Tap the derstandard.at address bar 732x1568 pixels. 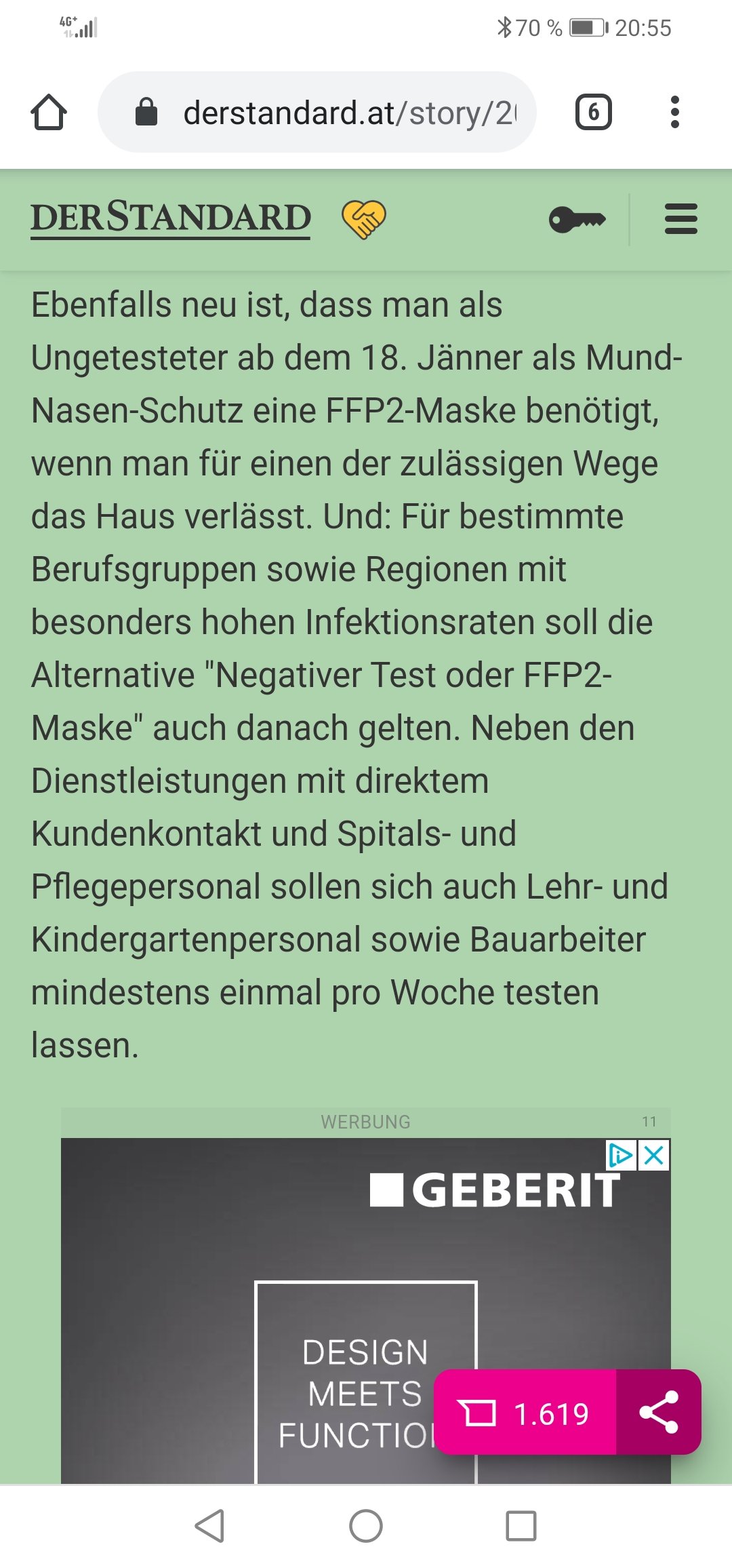317,112
